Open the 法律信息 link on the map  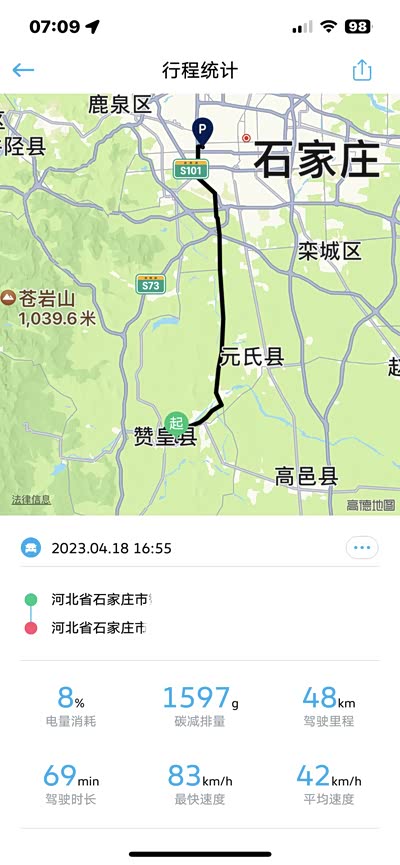click(x=31, y=499)
